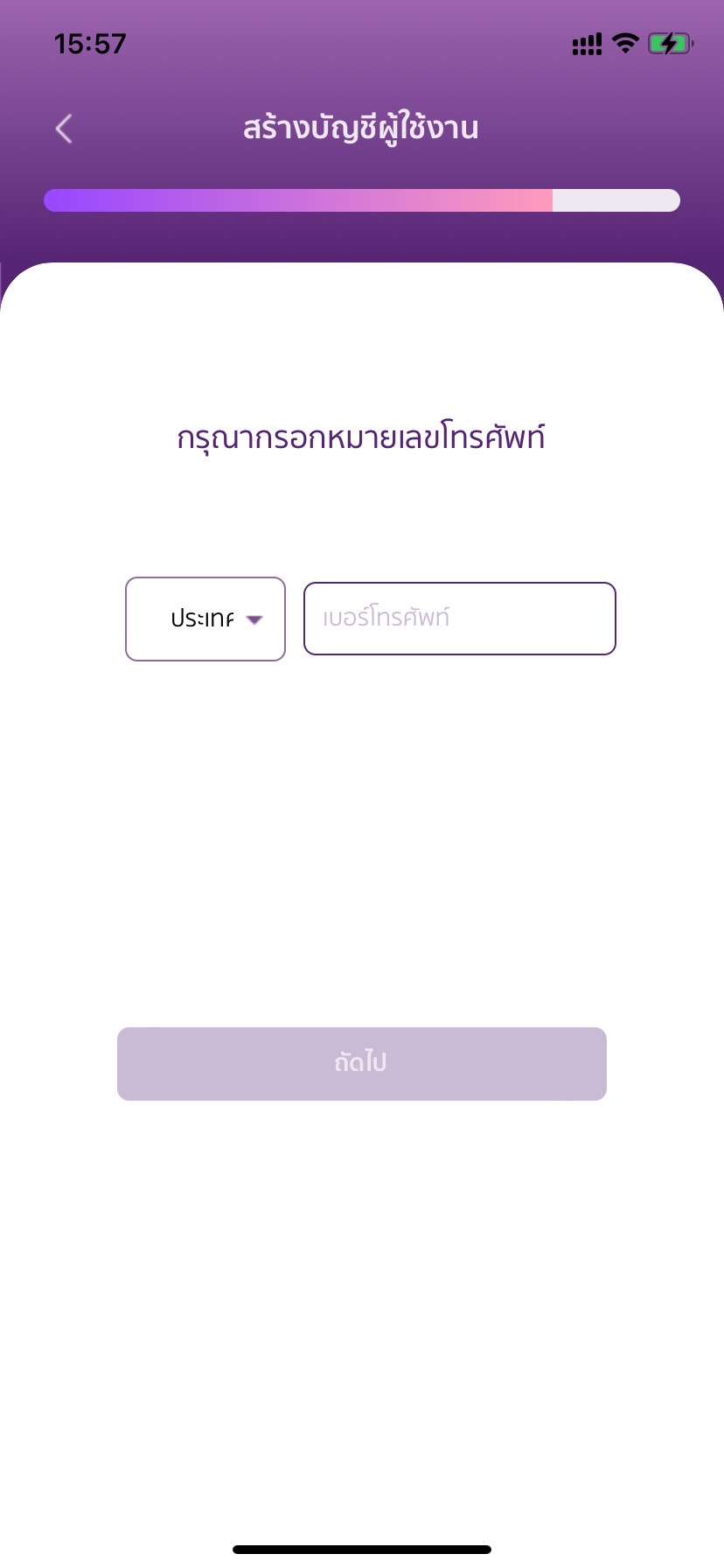Tap the ถัดไป next button
This screenshot has width=724, height=1568.
point(362,1063)
